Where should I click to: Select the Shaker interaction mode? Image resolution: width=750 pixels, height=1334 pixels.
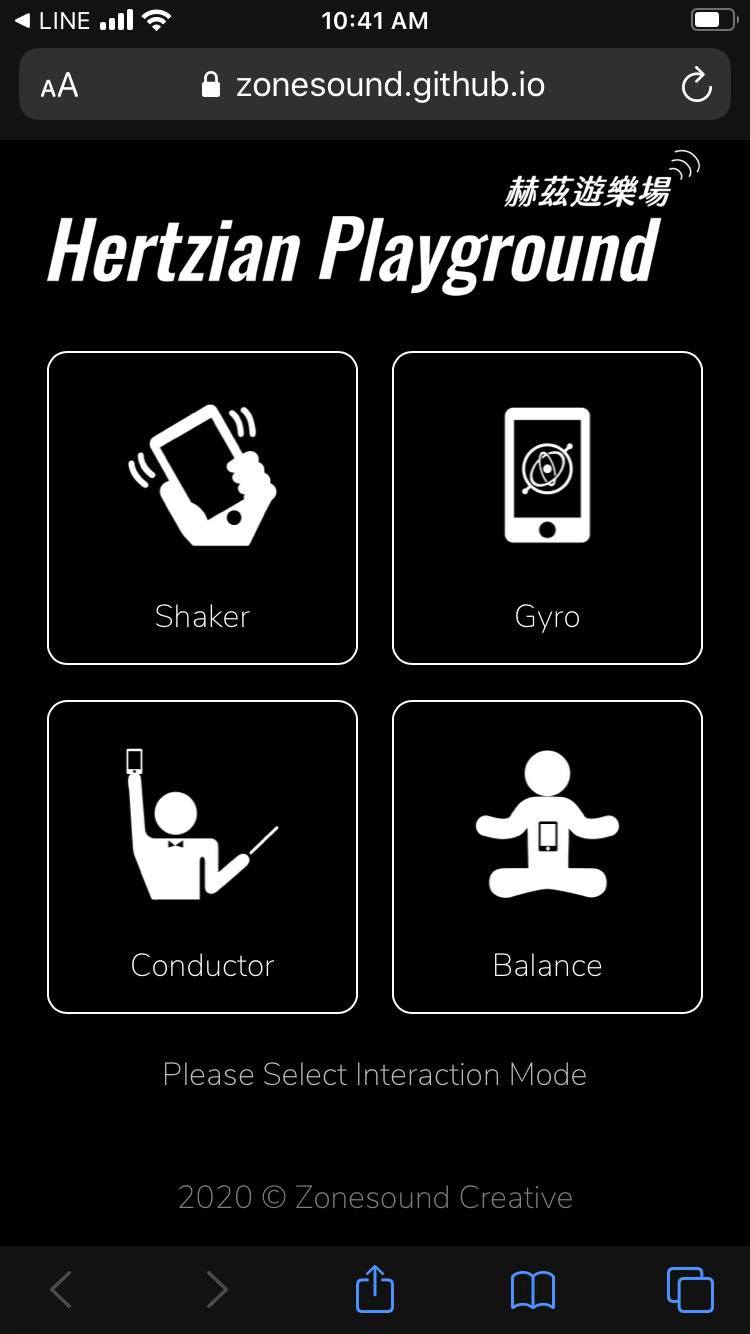(202, 508)
